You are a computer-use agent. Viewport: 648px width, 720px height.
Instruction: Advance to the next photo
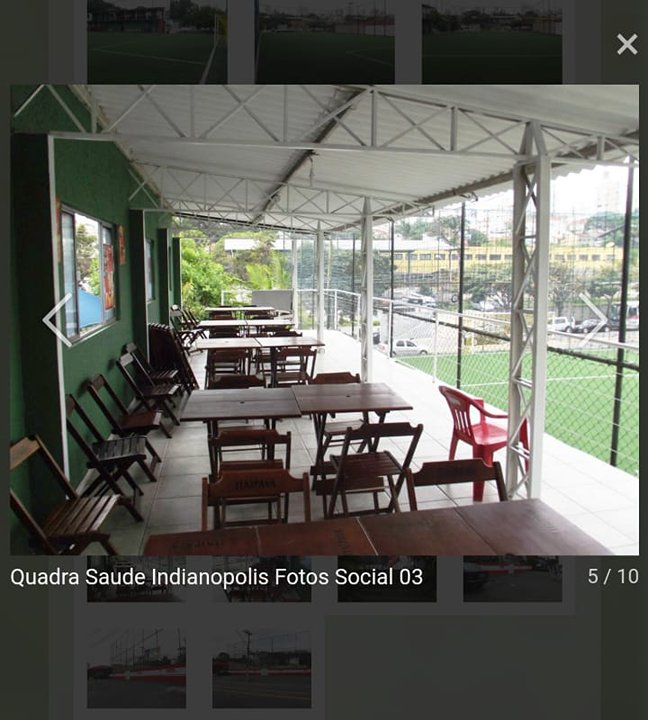point(593,320)
